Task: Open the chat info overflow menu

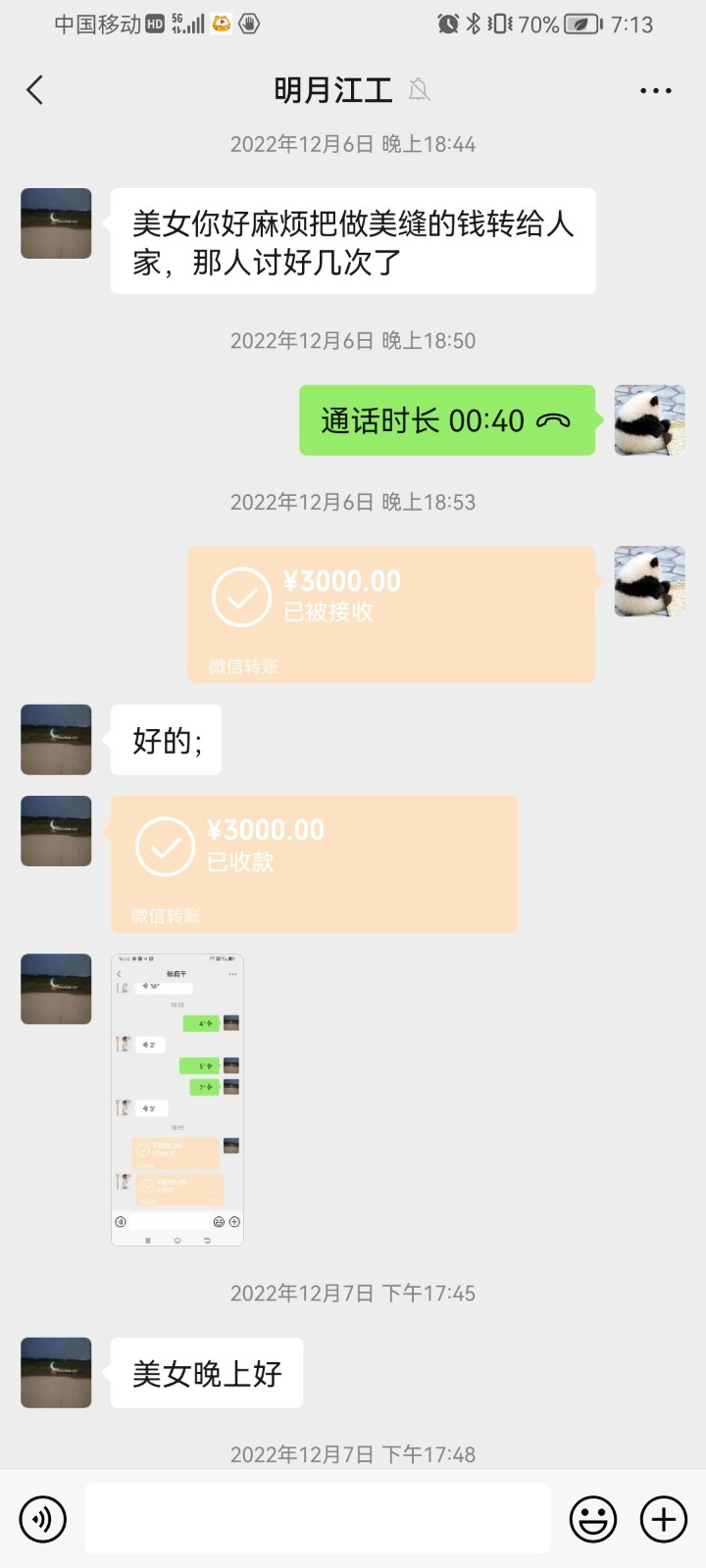Action: tap(655, 90)
